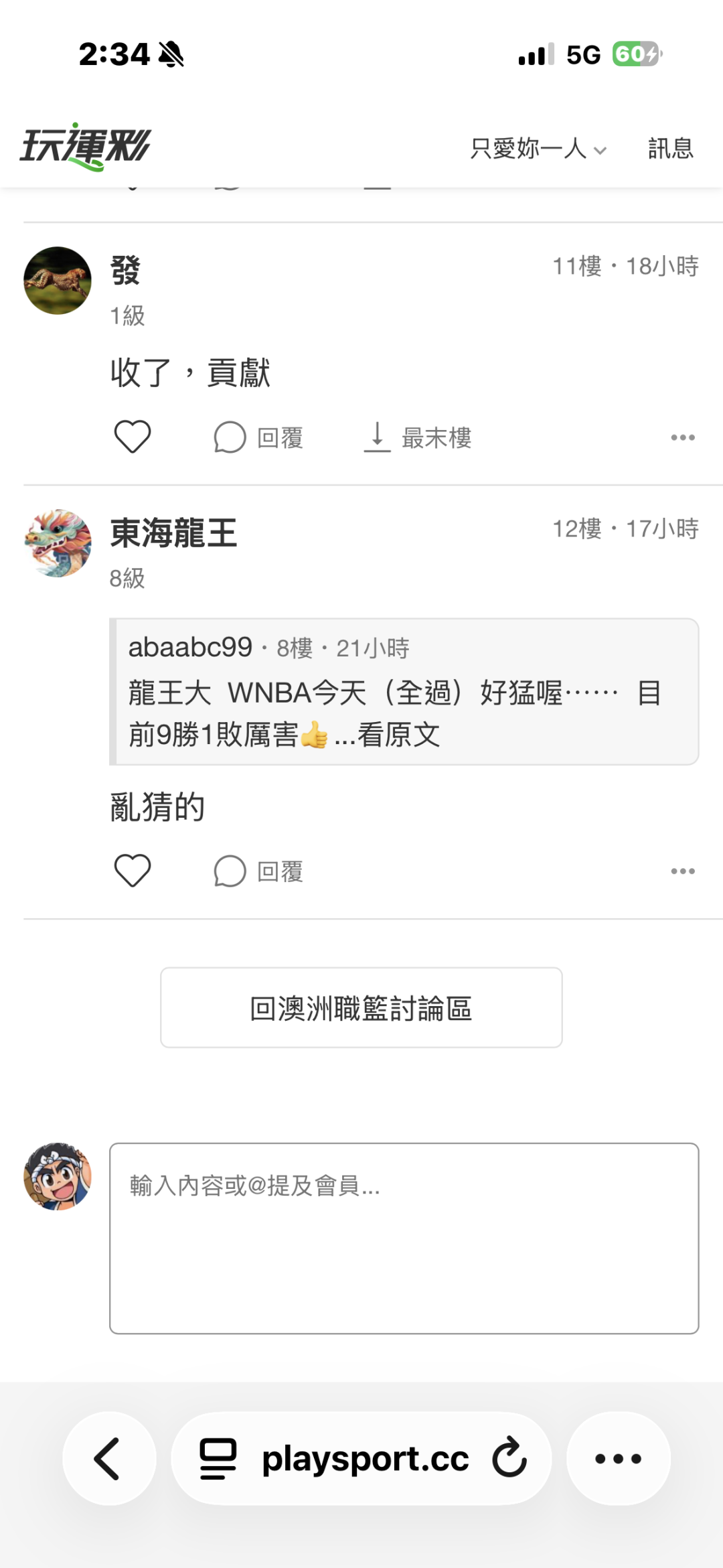Viewport: 723px width, 1568px height.
Task: Go back to 回澳洲職籃討論區
Action: (361, 1007)
